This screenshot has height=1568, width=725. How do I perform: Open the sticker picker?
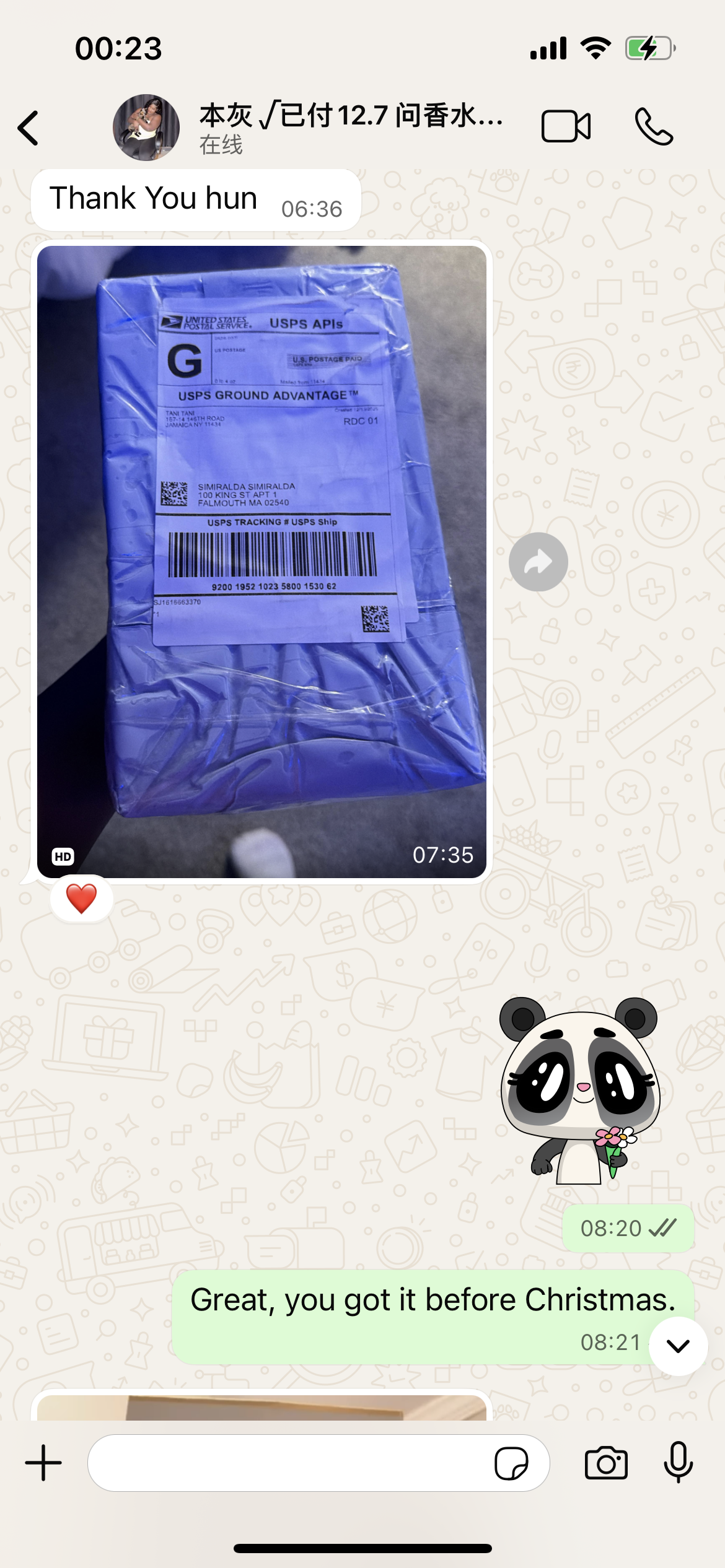click(x=511, y=1463)
